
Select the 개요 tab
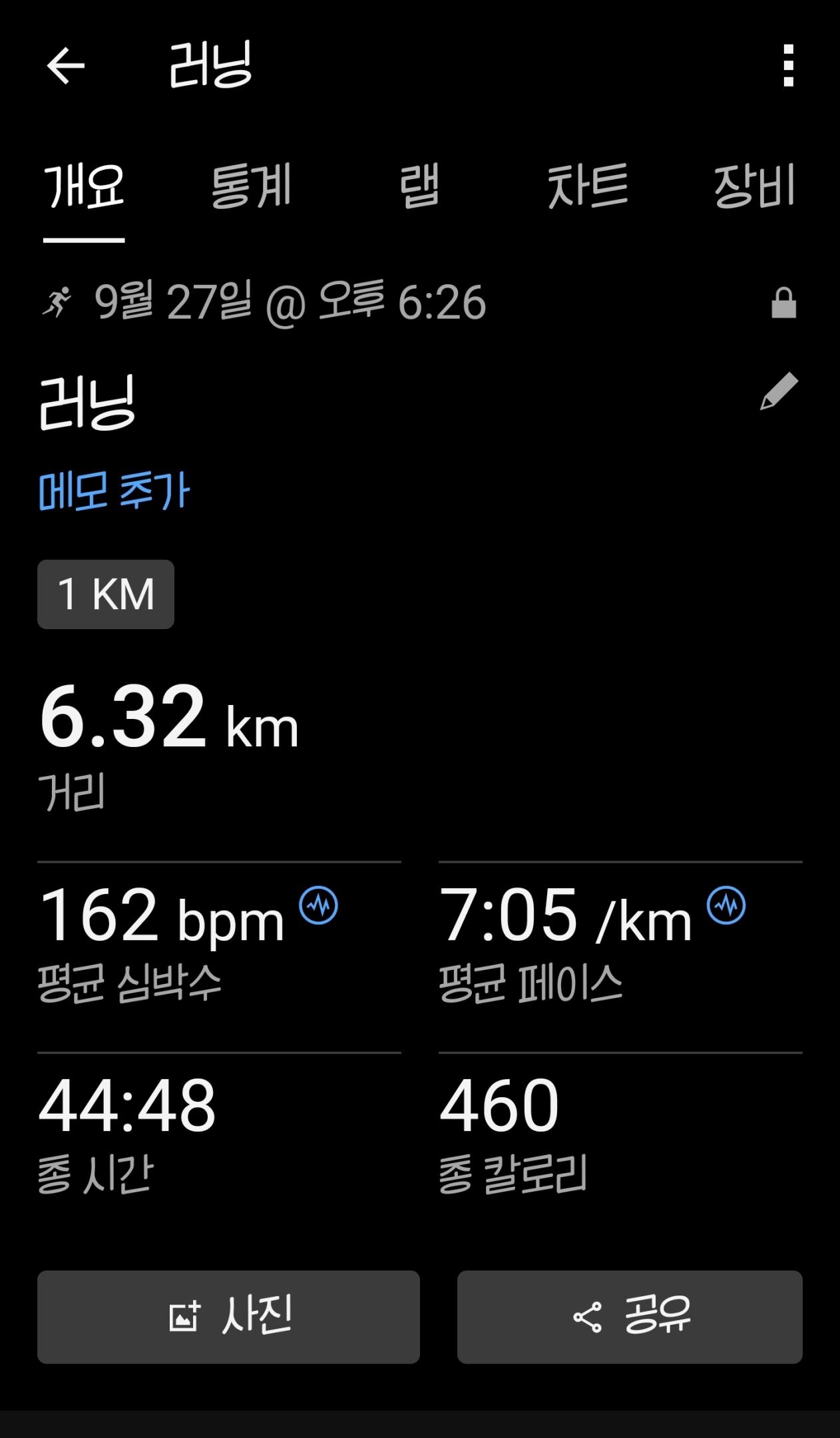click(x=84, y=186)
